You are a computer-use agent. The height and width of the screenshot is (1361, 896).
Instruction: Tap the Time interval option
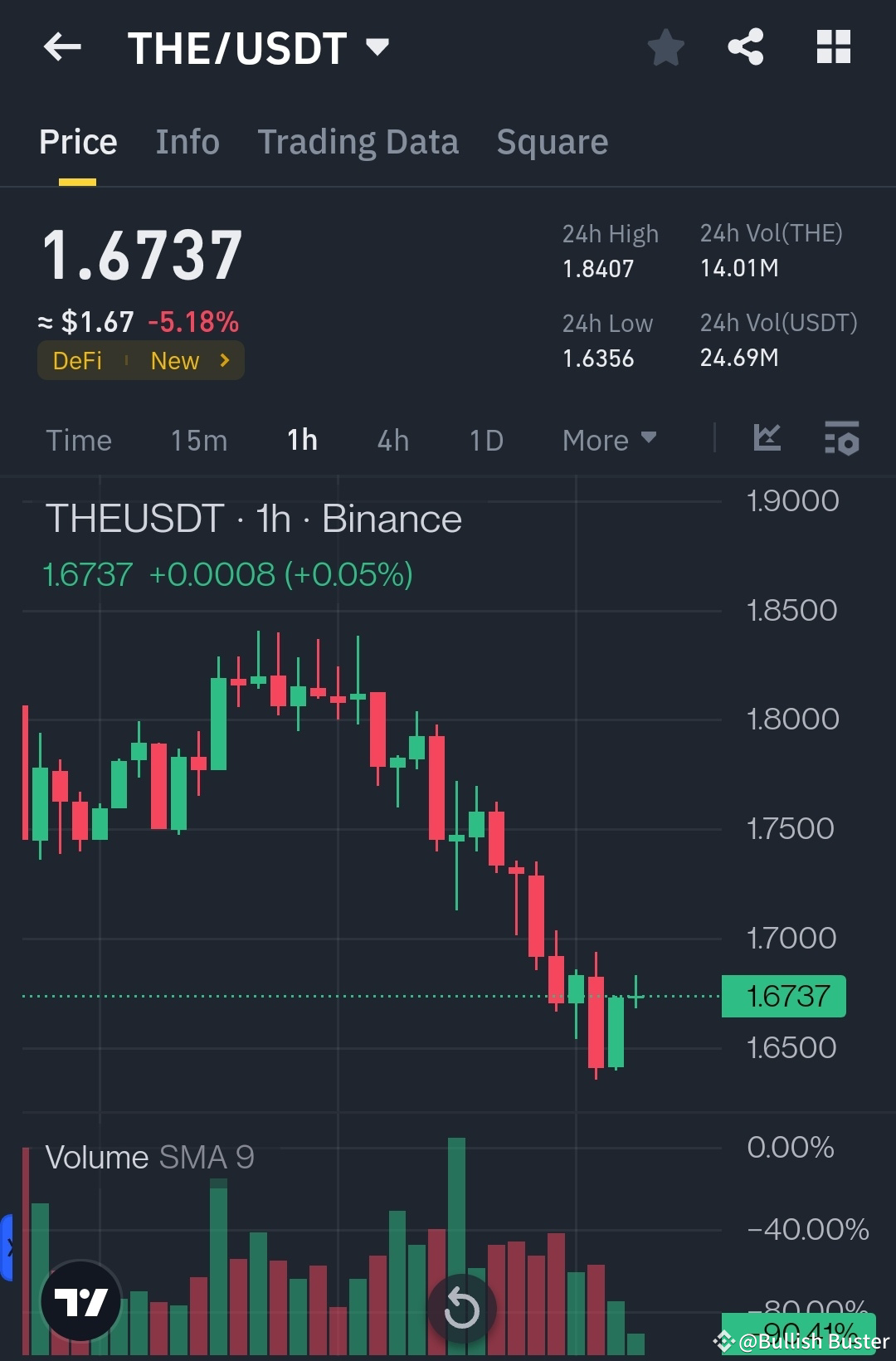(x=78, y=440)
